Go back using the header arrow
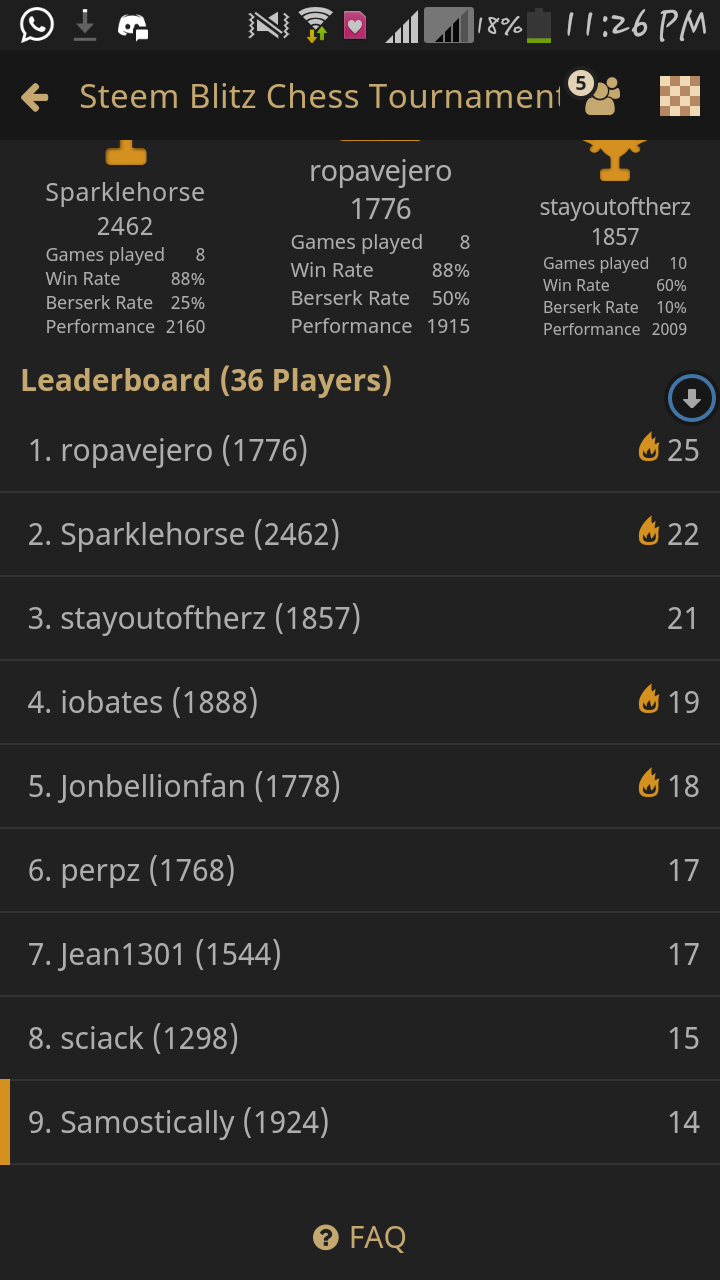Viewport: 720px width, 1280px height. [x=35, y=97]
